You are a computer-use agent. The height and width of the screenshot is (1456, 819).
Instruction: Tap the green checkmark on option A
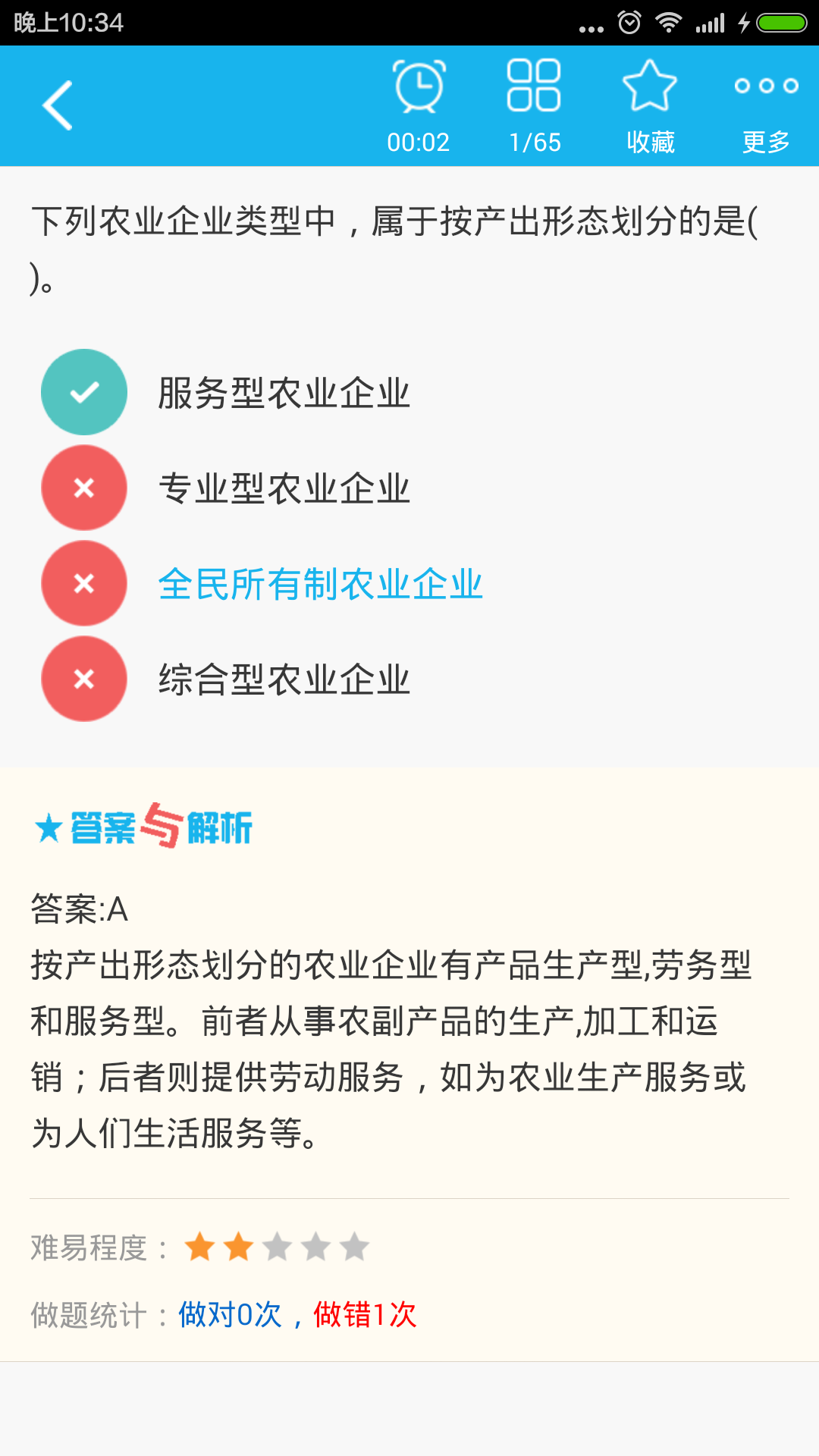(83, 392)
